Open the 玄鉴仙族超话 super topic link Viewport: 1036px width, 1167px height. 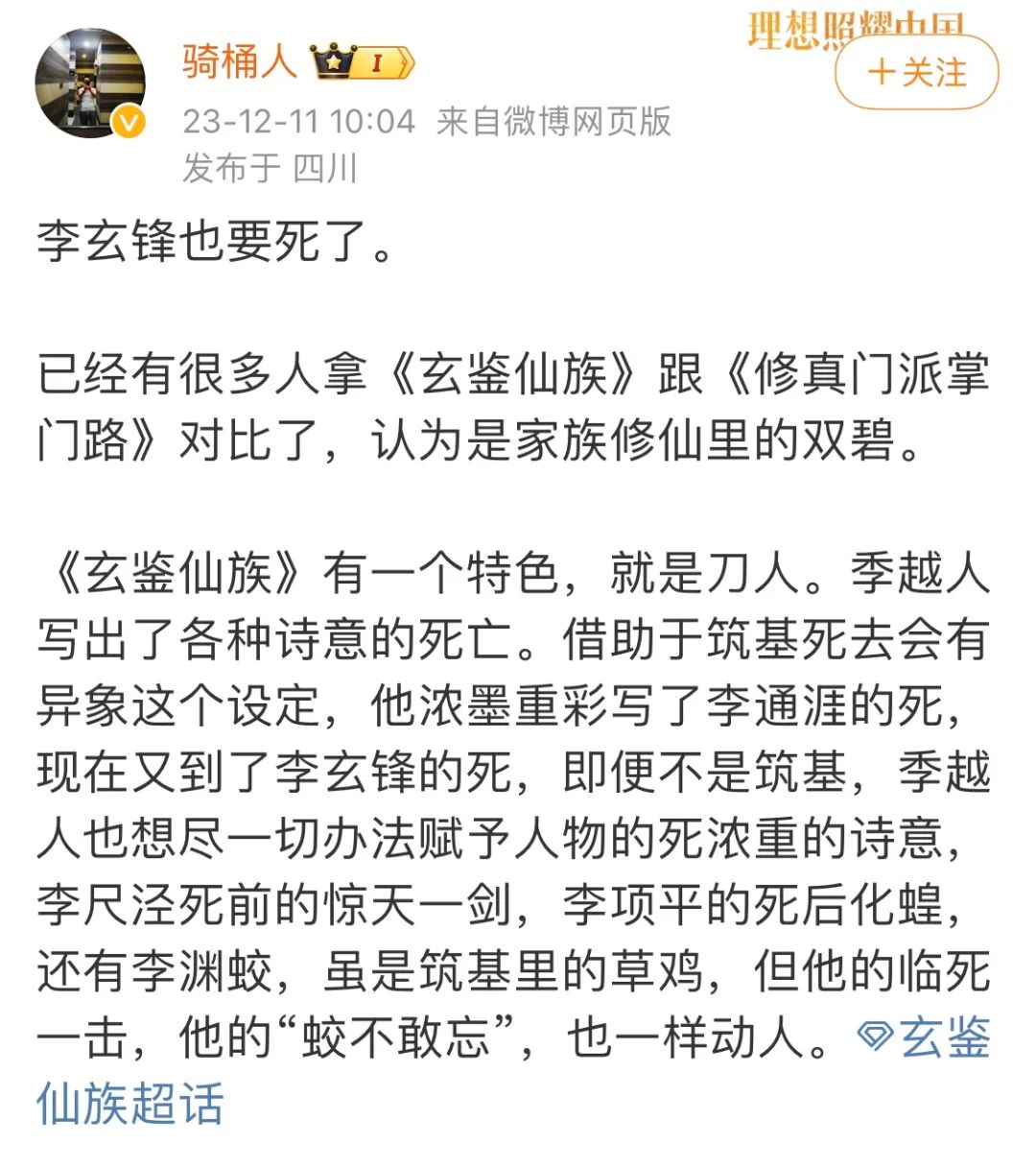coord(129,1104)
